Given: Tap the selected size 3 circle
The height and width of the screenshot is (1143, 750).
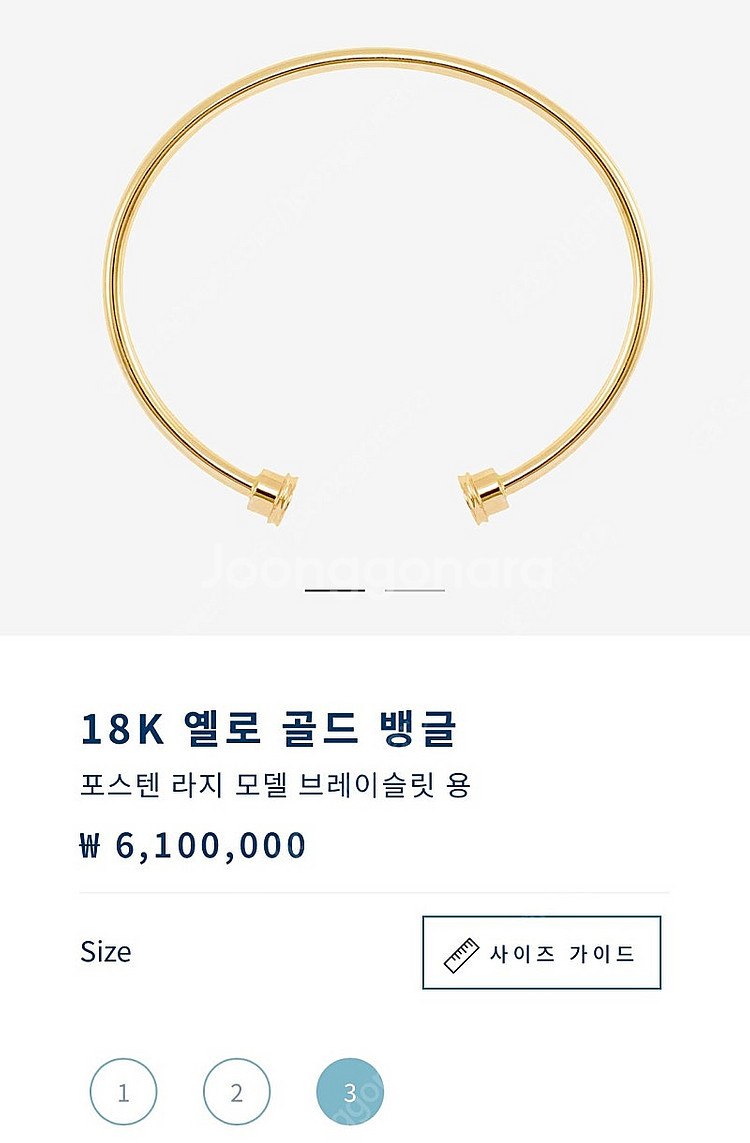Looking at the screenshot, I should coord(350,1092).
